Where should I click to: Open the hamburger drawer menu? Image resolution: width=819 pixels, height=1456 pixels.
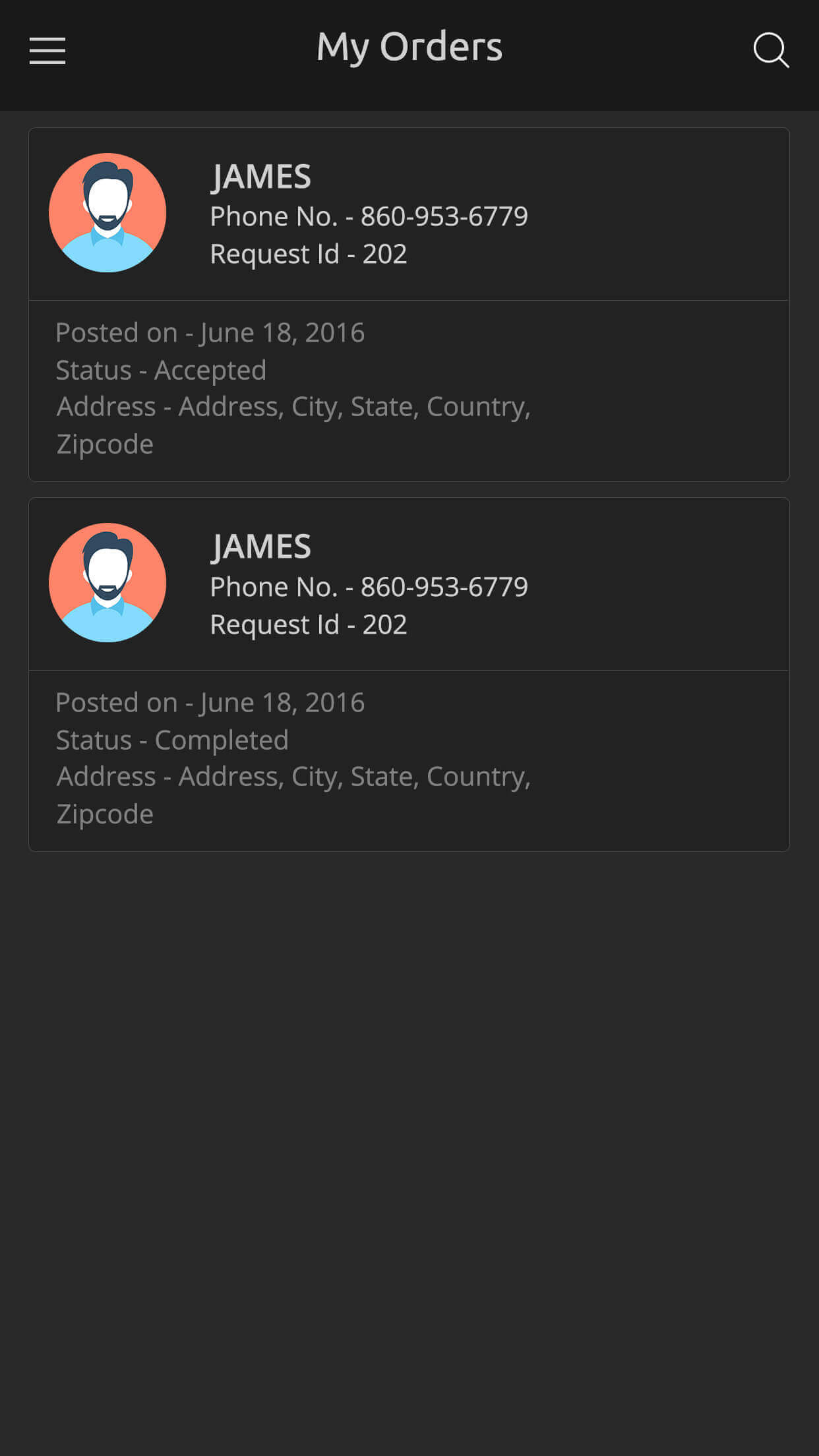tap(47, 51)
